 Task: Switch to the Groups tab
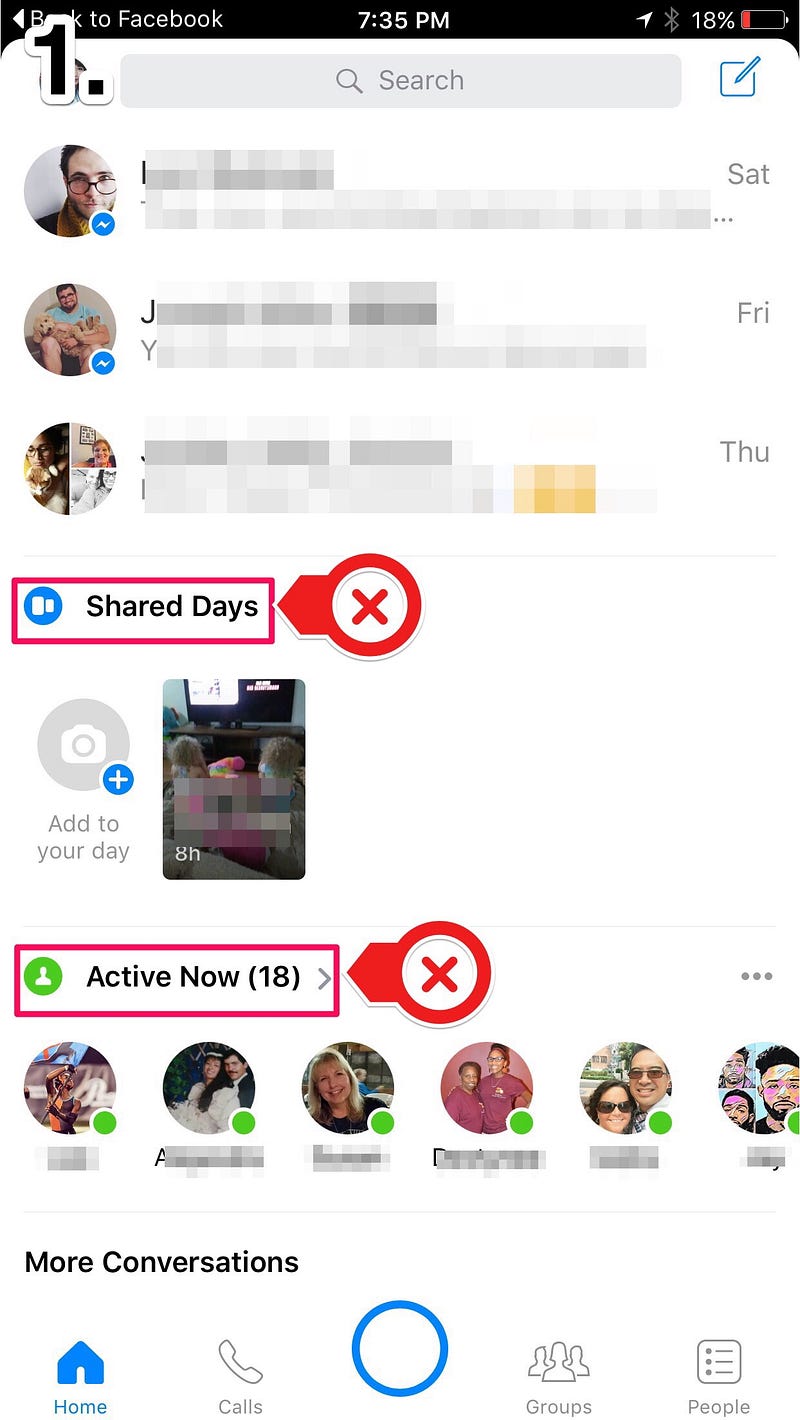coord(559,1377)
